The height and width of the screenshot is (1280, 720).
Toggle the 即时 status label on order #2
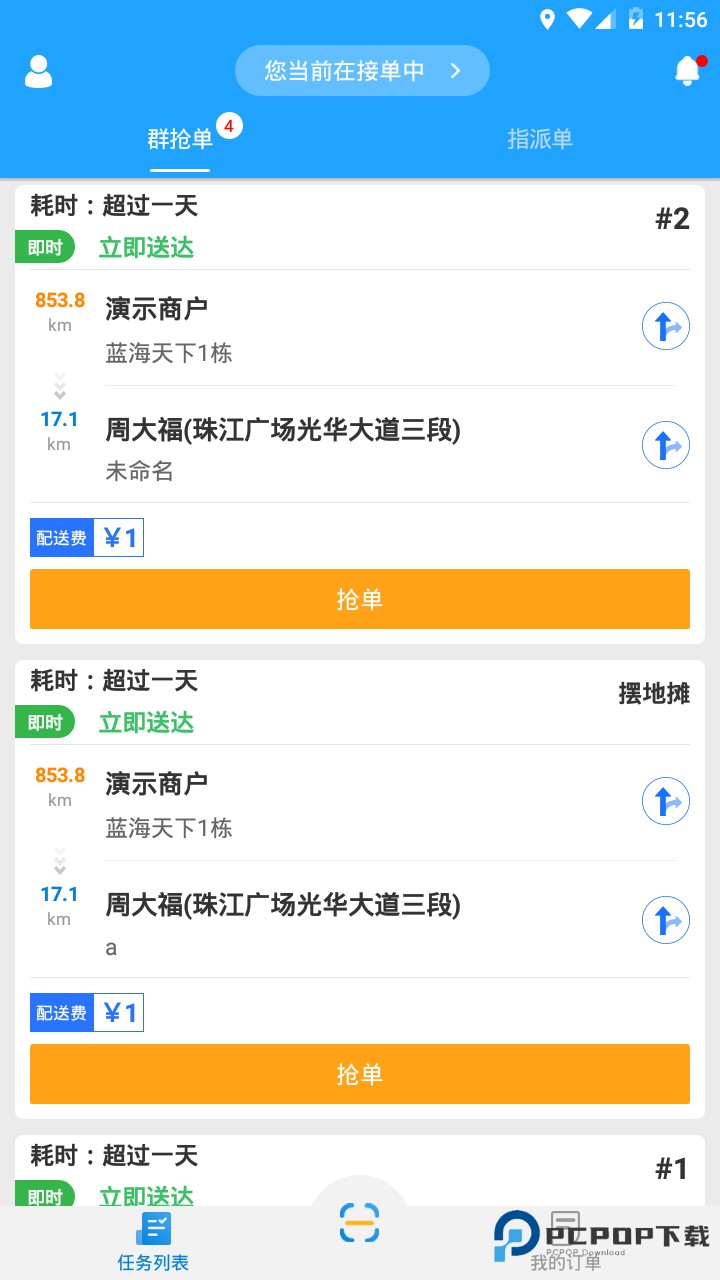pyautogui.click(x=44, y=247)
